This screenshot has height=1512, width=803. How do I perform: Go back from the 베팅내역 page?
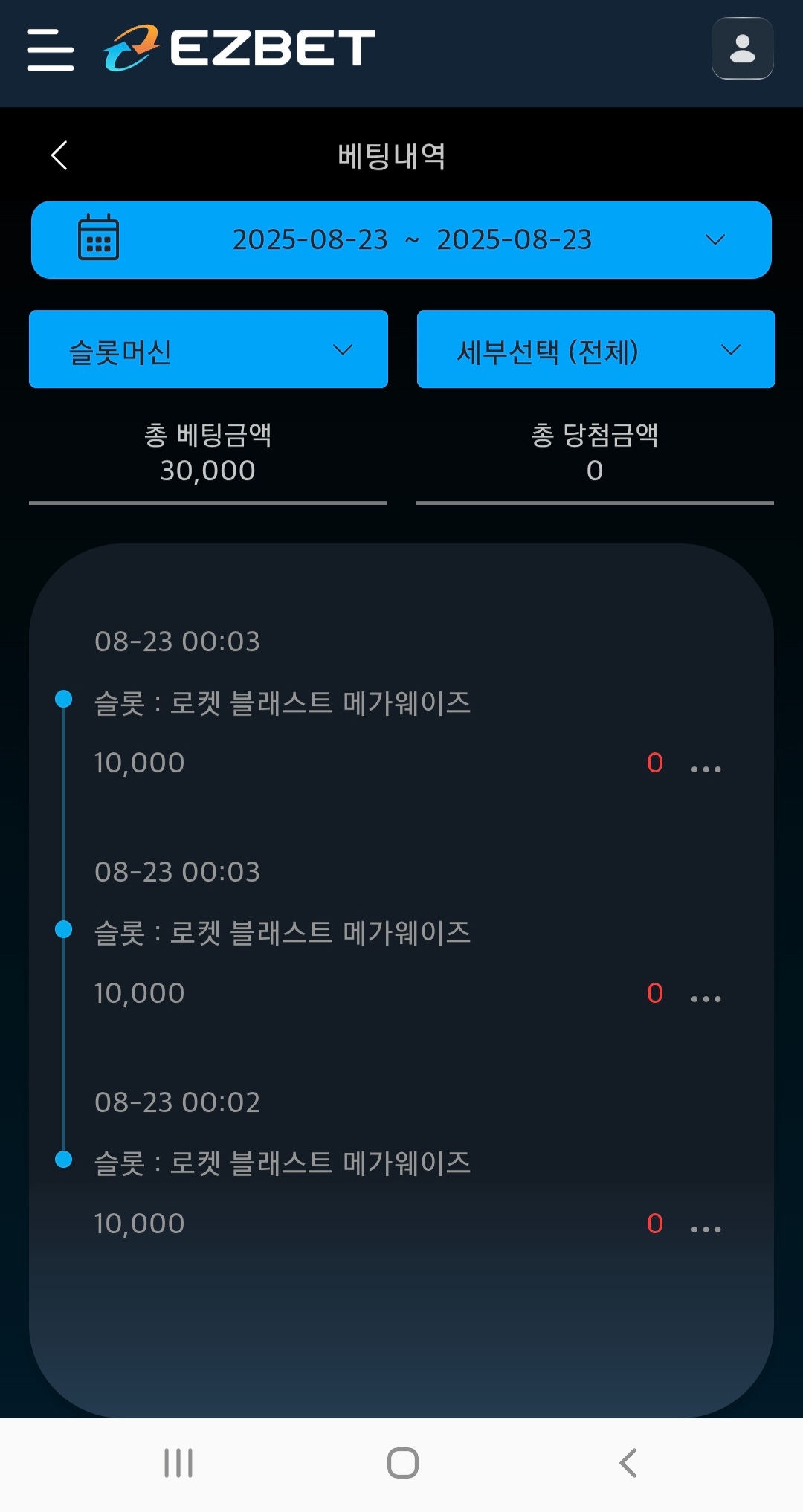pyautogui.click(x=59, y=155)
